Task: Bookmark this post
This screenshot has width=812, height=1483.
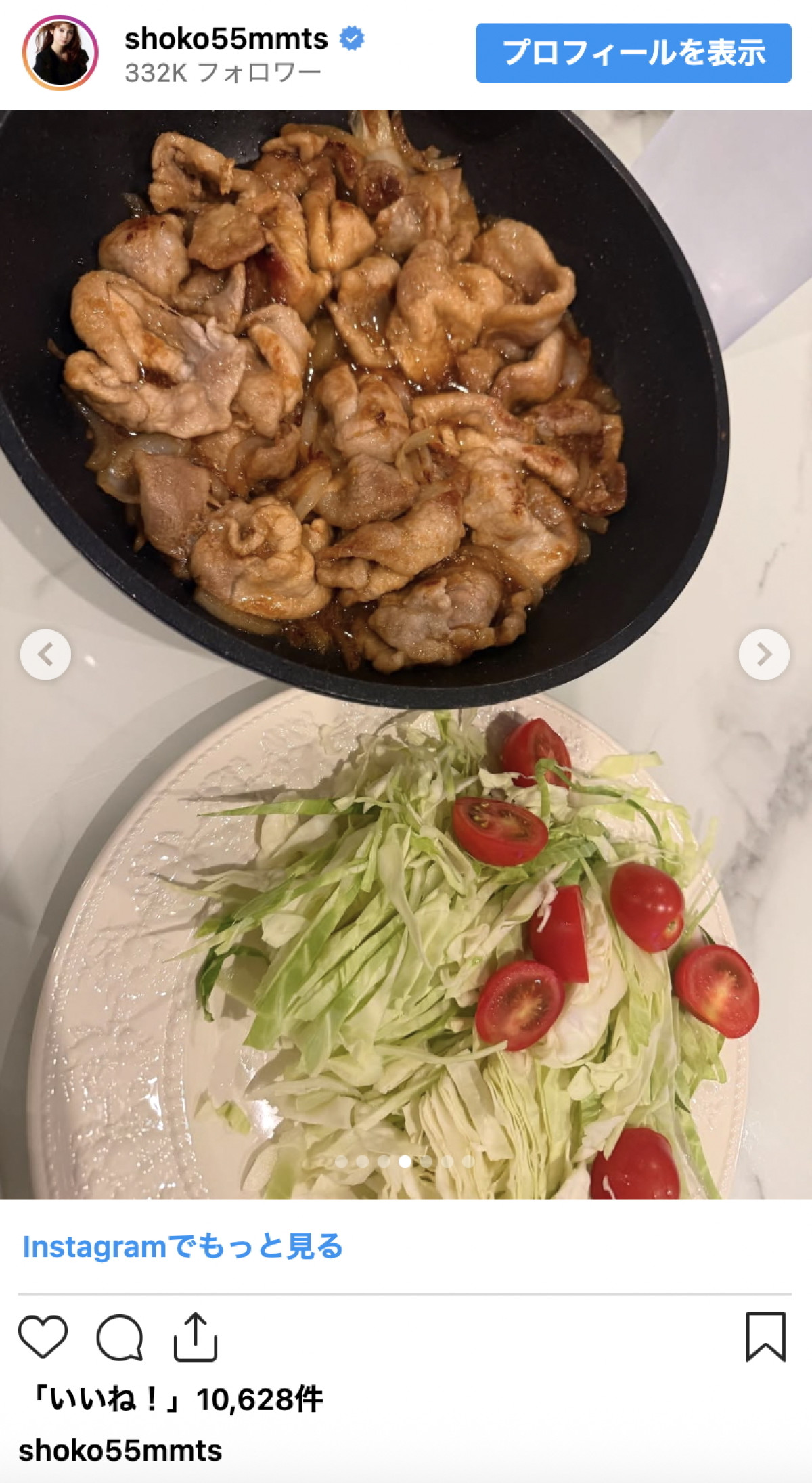Action: click(765, 1337)
